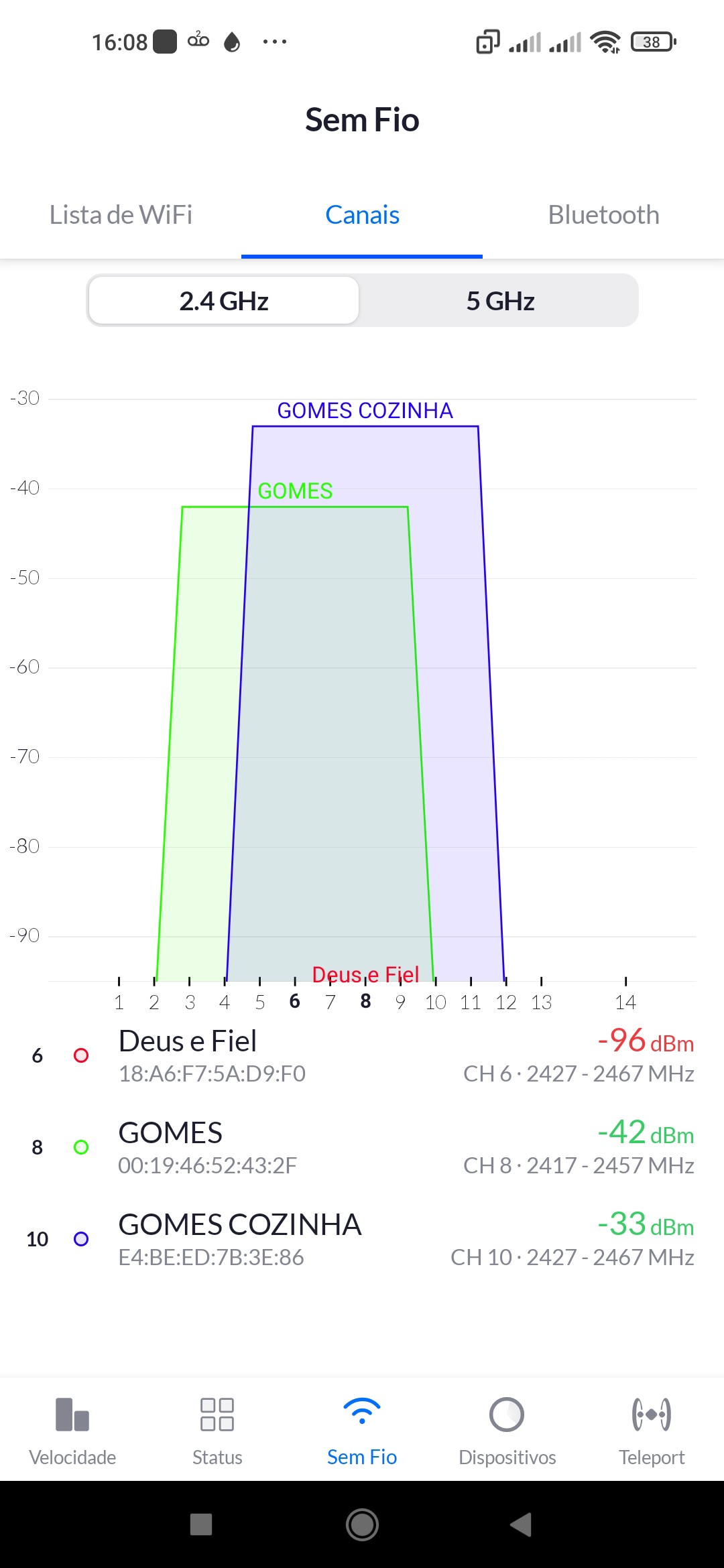724x1568 pixels.
Task: Open the GOMES network on channel 8
Action: tap(362, 1148)
